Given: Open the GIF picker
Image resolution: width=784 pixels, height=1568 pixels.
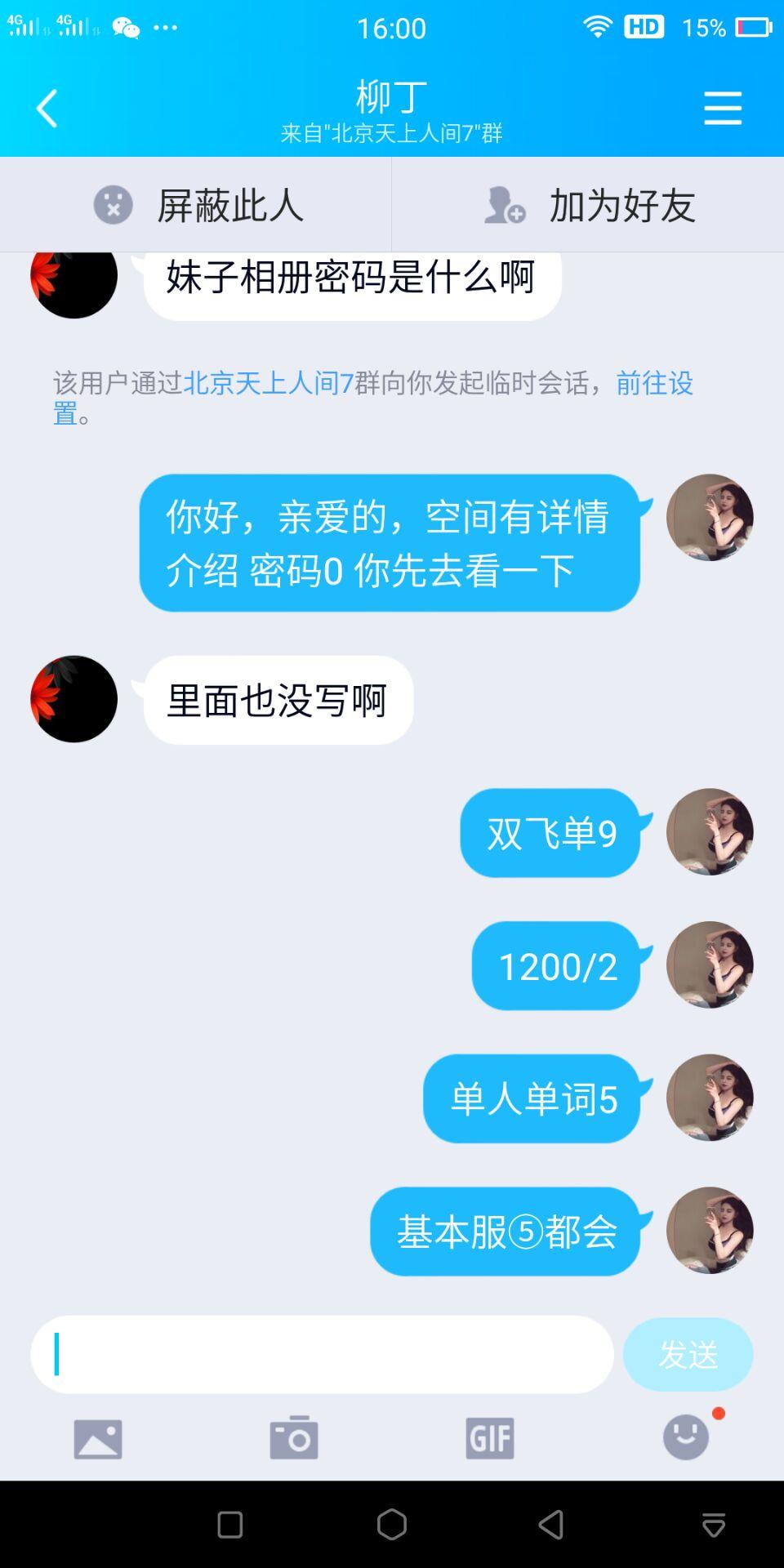Looking at the screenshot, I should click(x=490, y=1438).
